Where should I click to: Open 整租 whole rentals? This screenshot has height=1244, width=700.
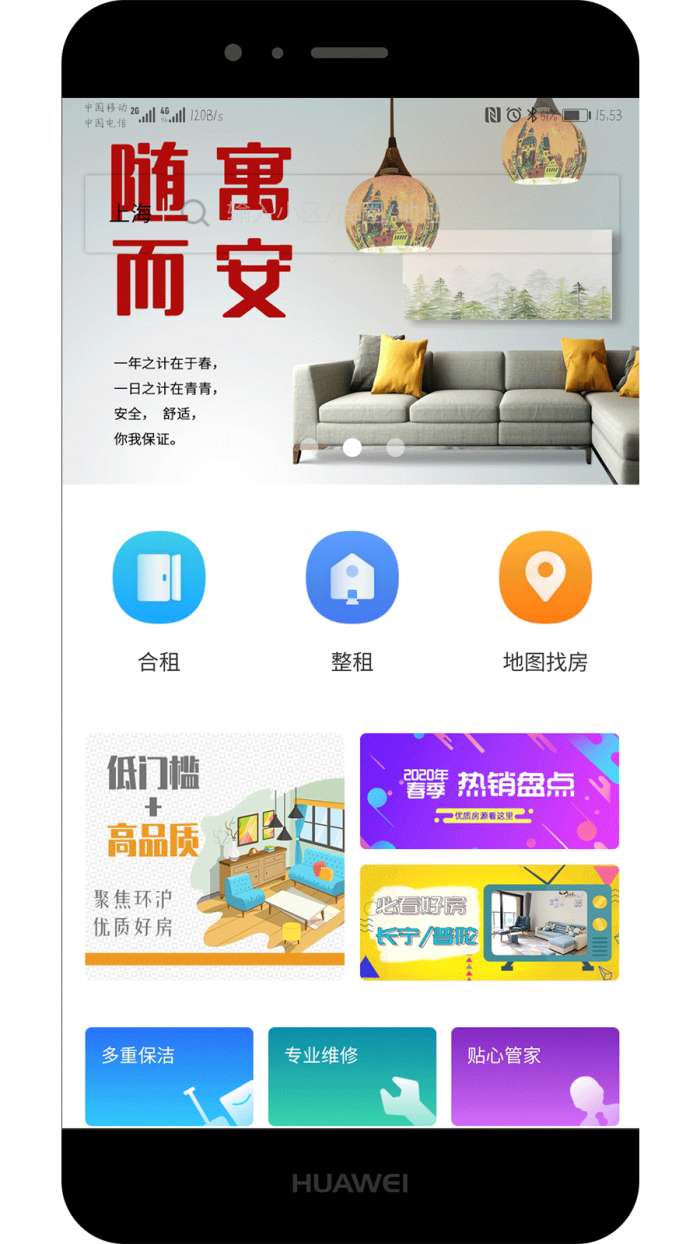click(x=351, y=577)
